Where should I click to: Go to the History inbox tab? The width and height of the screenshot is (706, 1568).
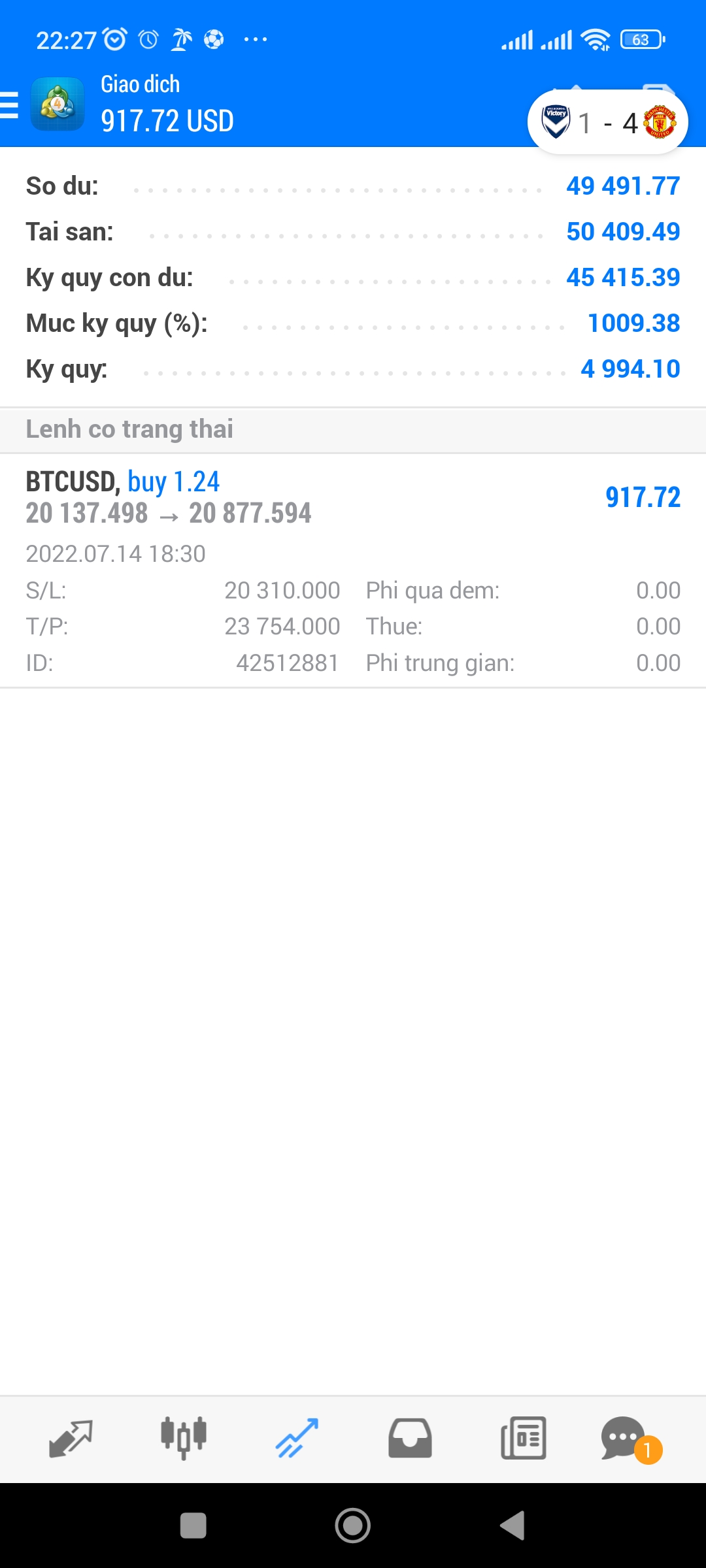tap(410, 1439)
